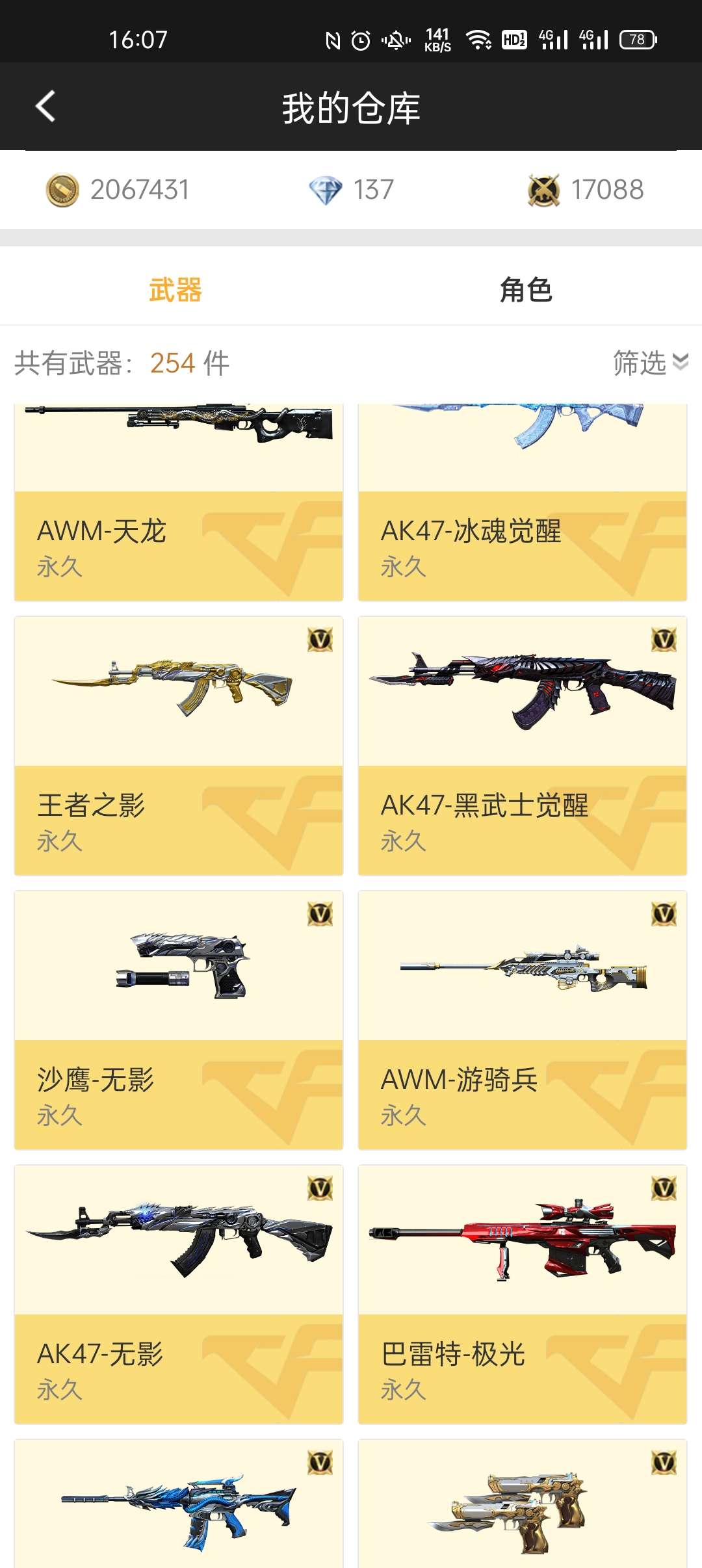702x1568 pixels.
Task: Tap the Wi-Fi icon in the status bar
Action: (479, 39)
